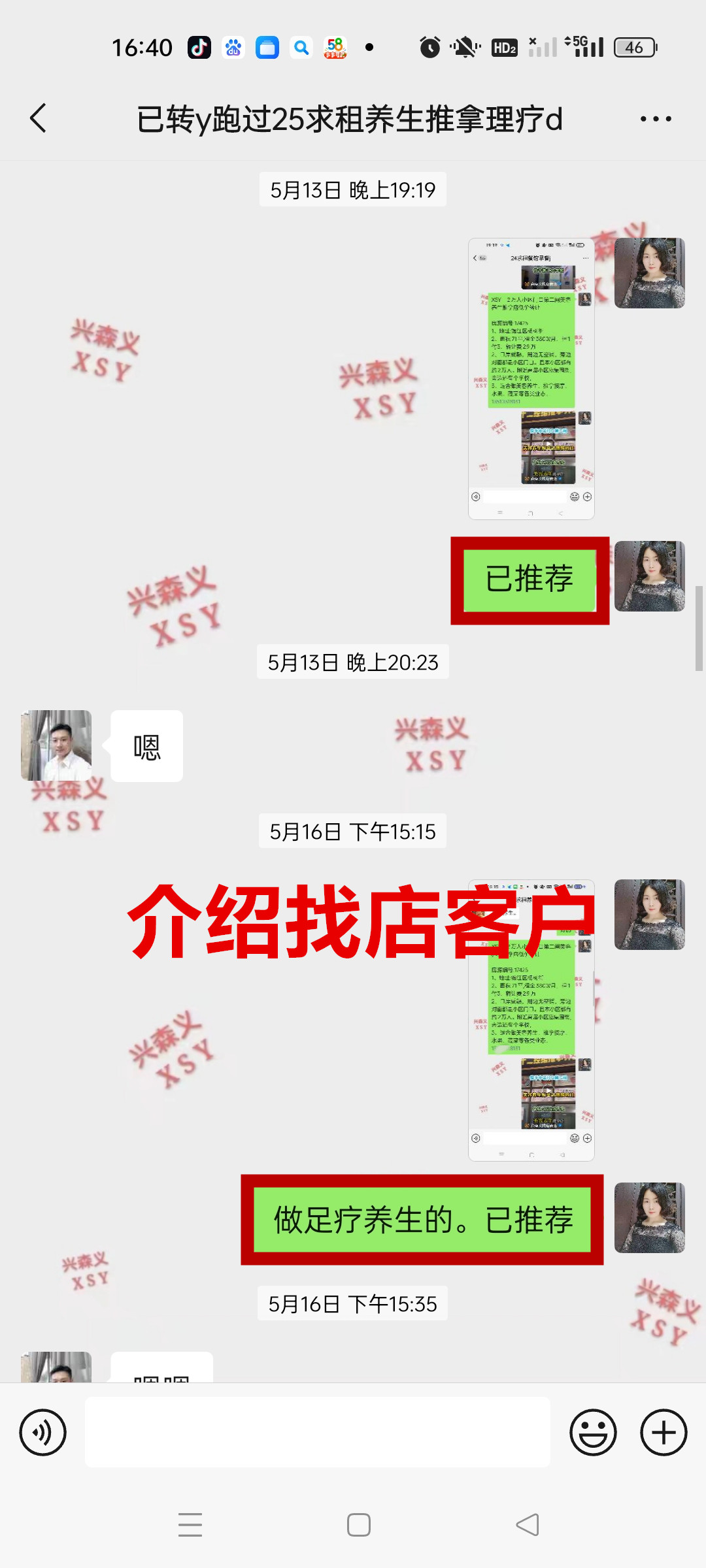The height and width of the screenshot is (1568, 706).
Task: Open recent apps from the navigation bar
Action: coord(190,1525)
